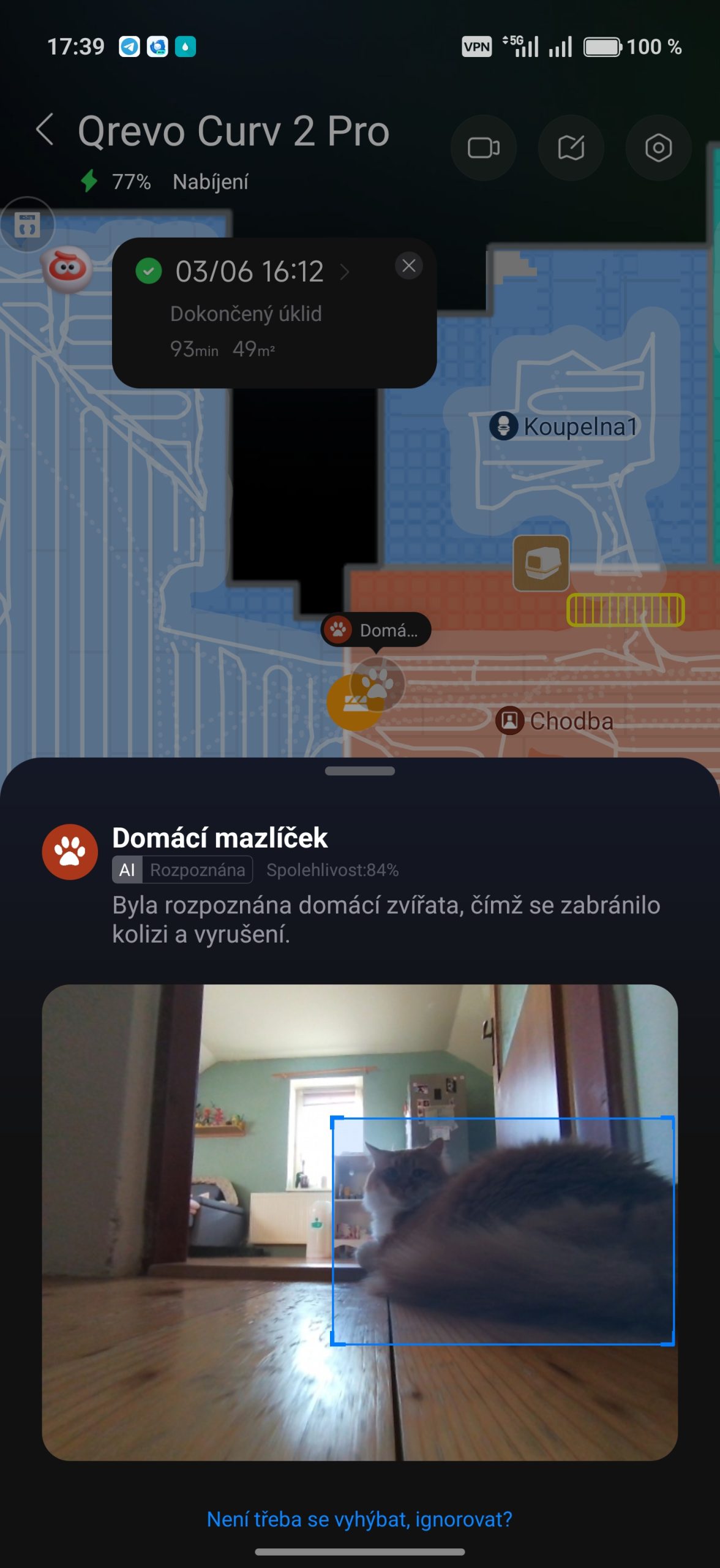Tap the litter box marker on the map
The width and height of the screenshot is (720, 1568).
tap(541, 563)
